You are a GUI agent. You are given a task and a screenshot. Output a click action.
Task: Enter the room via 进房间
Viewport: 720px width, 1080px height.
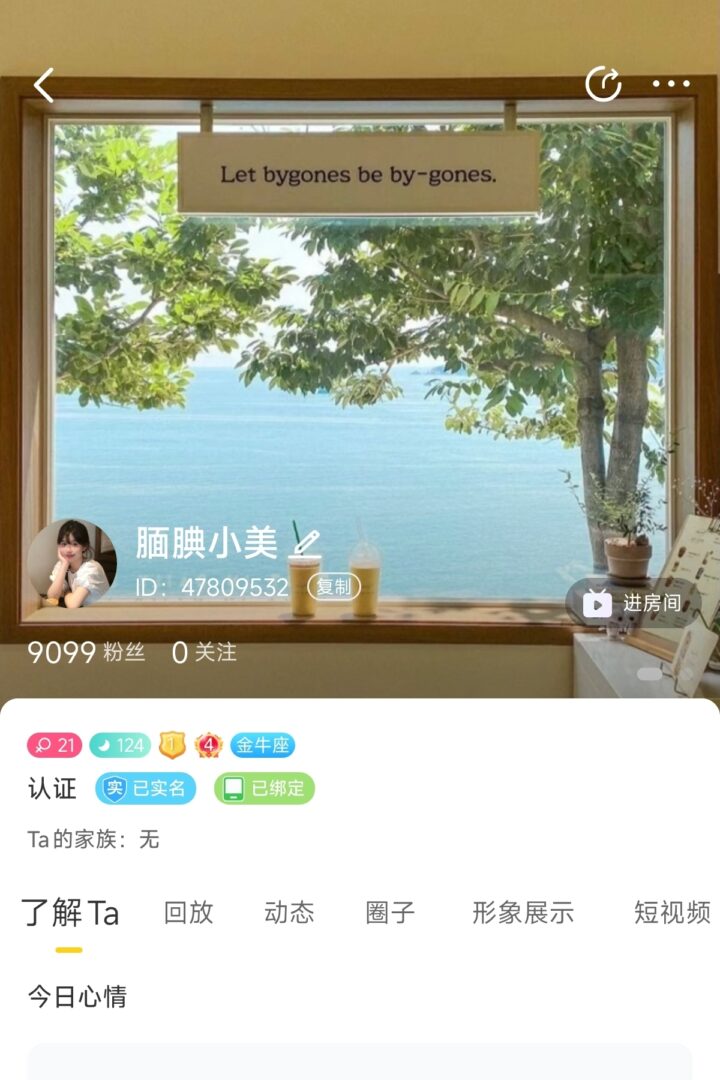tap(634, 603)
